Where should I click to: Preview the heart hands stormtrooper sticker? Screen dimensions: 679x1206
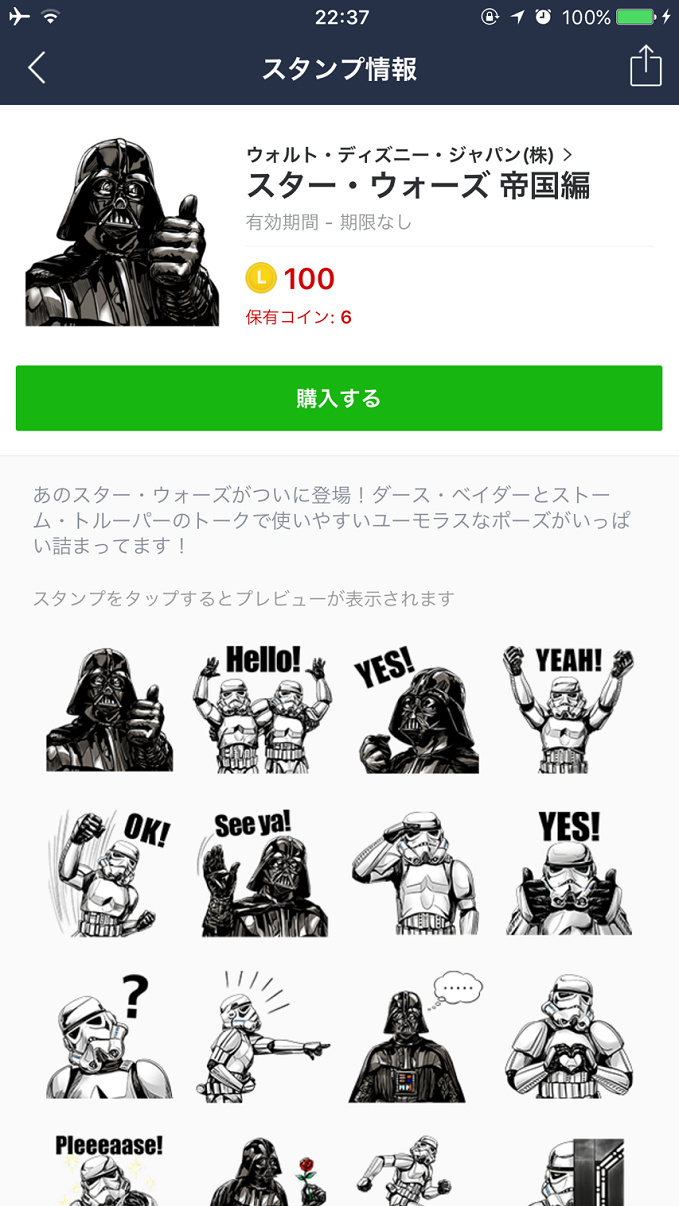click(x=568, y=1036)
